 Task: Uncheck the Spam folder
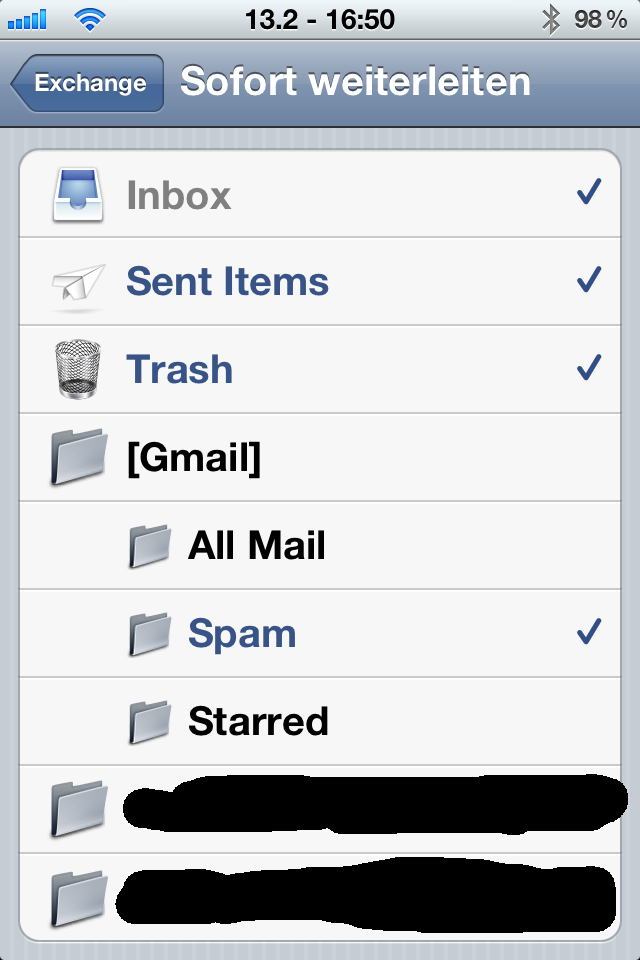tap(320, 634)
